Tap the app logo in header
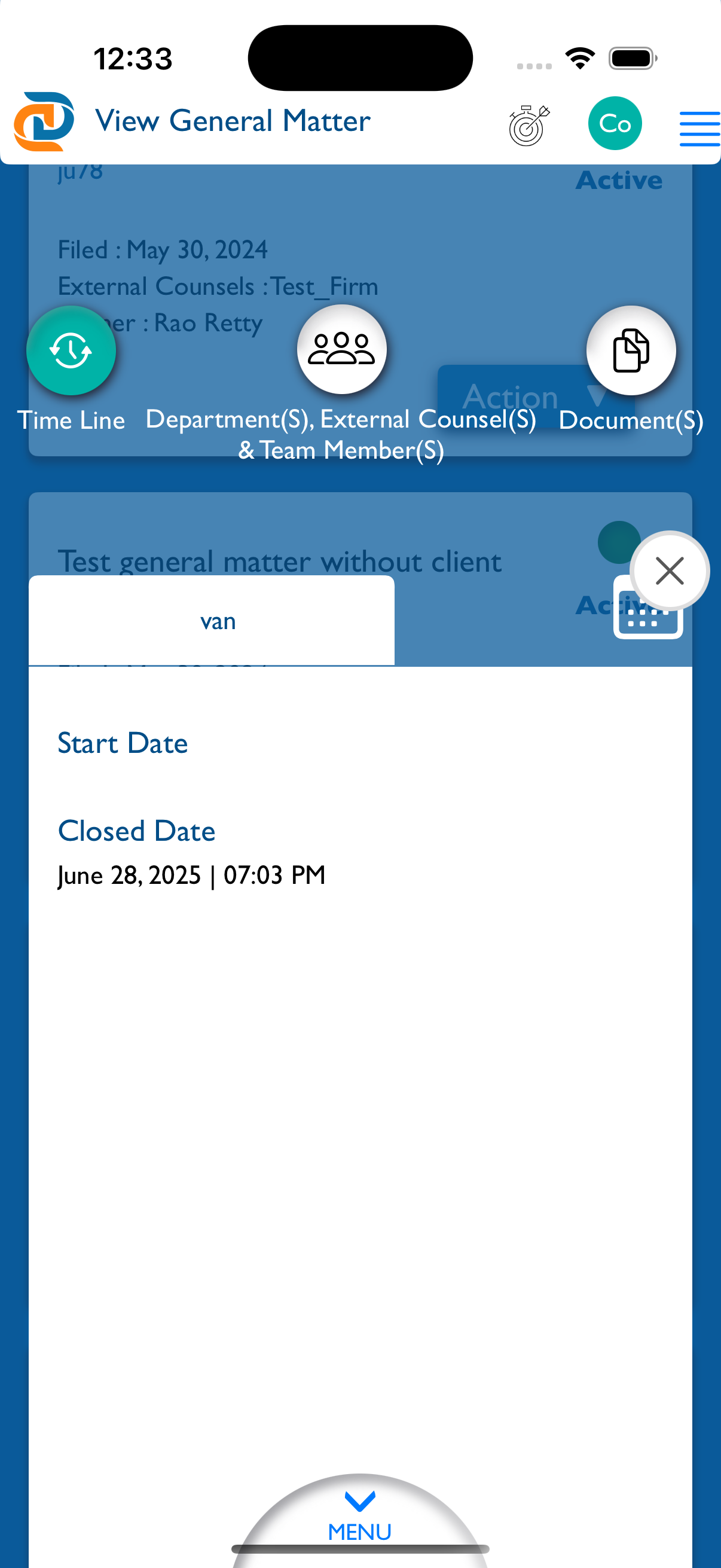This screenshot has width=721, height=1568. click(x=44, y=121)
